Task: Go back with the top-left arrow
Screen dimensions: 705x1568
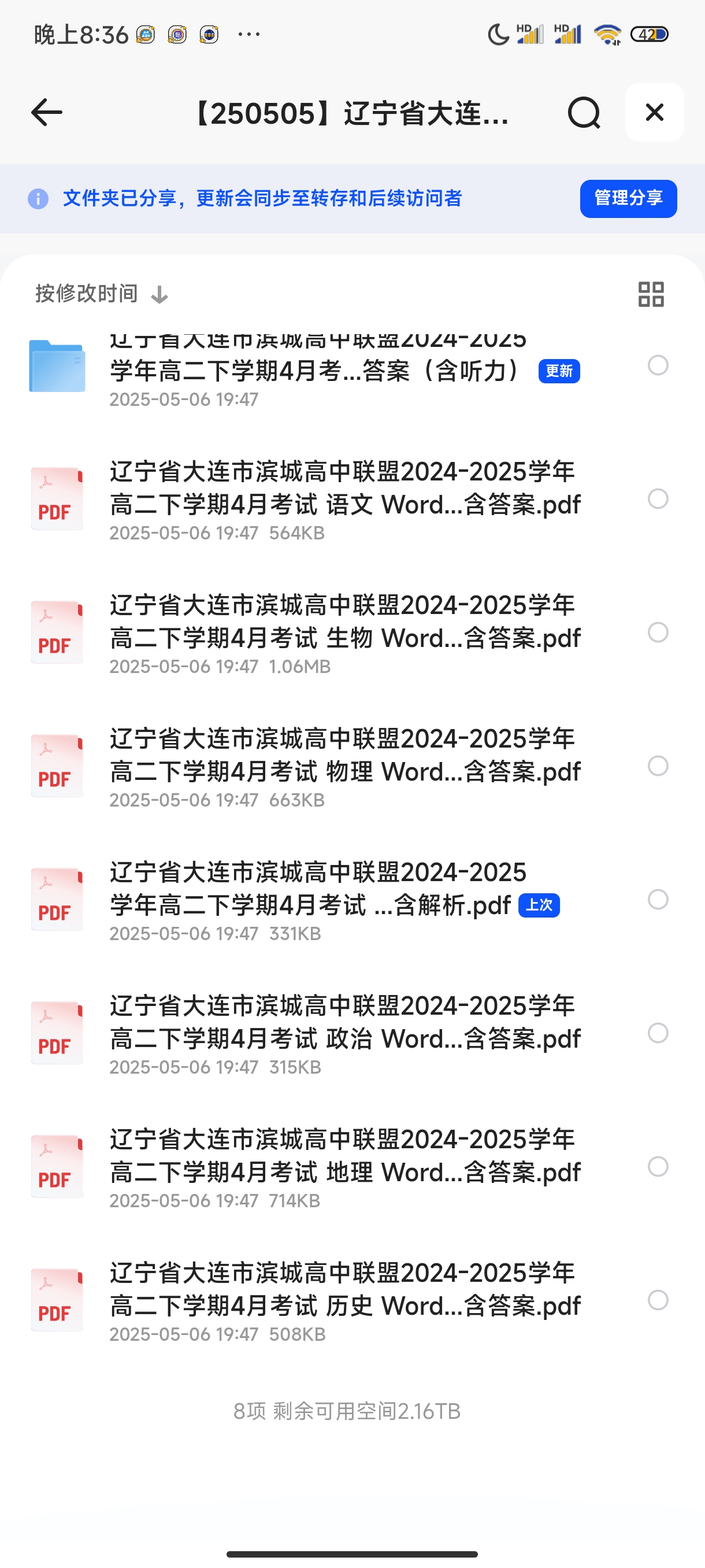Action: (x=47, y=113)
